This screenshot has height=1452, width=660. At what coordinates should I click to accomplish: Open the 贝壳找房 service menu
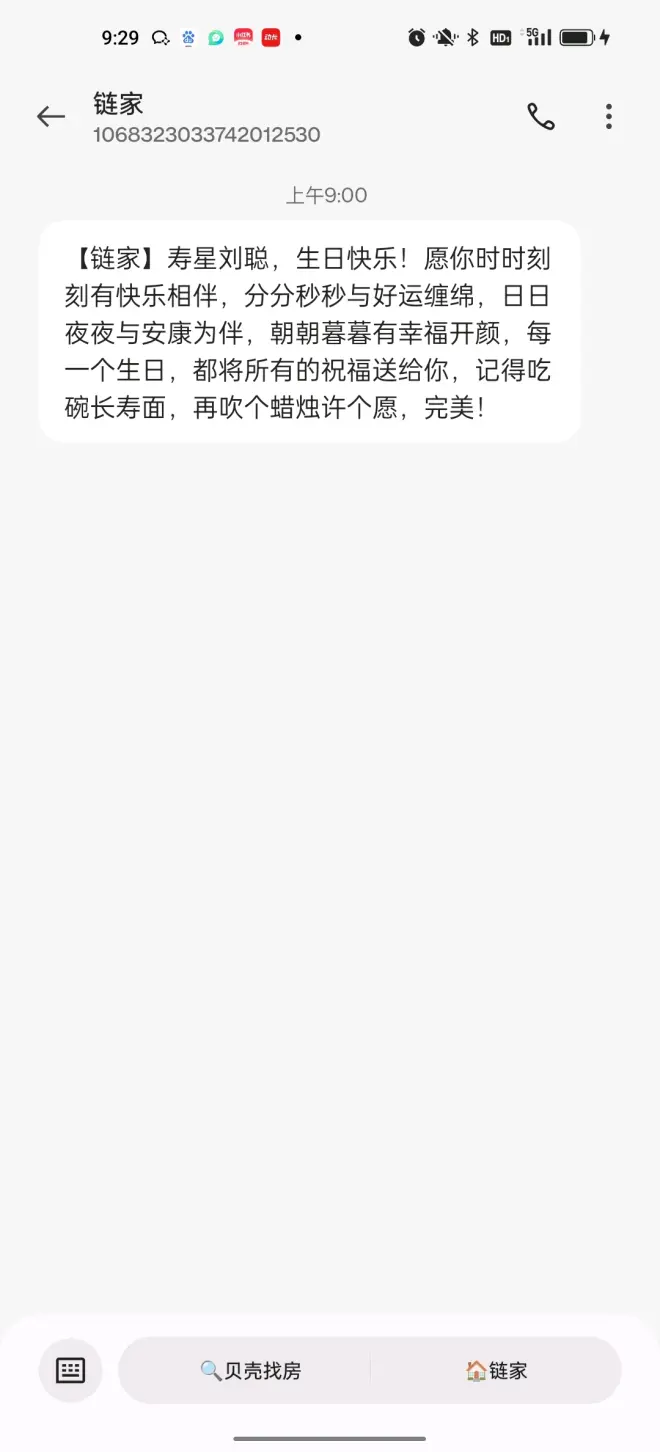coord(250,1370)
